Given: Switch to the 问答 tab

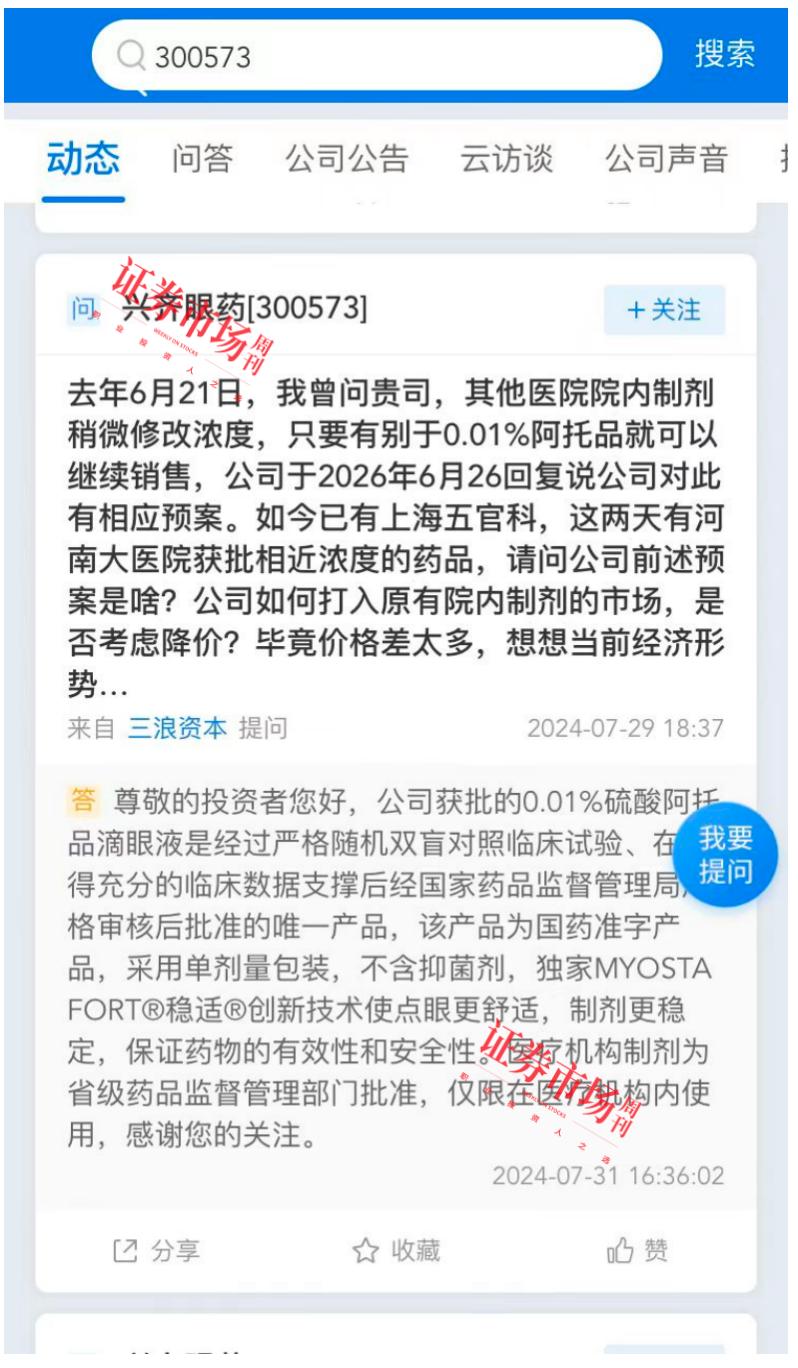Looking at the screenshot, I should point(202,159).
